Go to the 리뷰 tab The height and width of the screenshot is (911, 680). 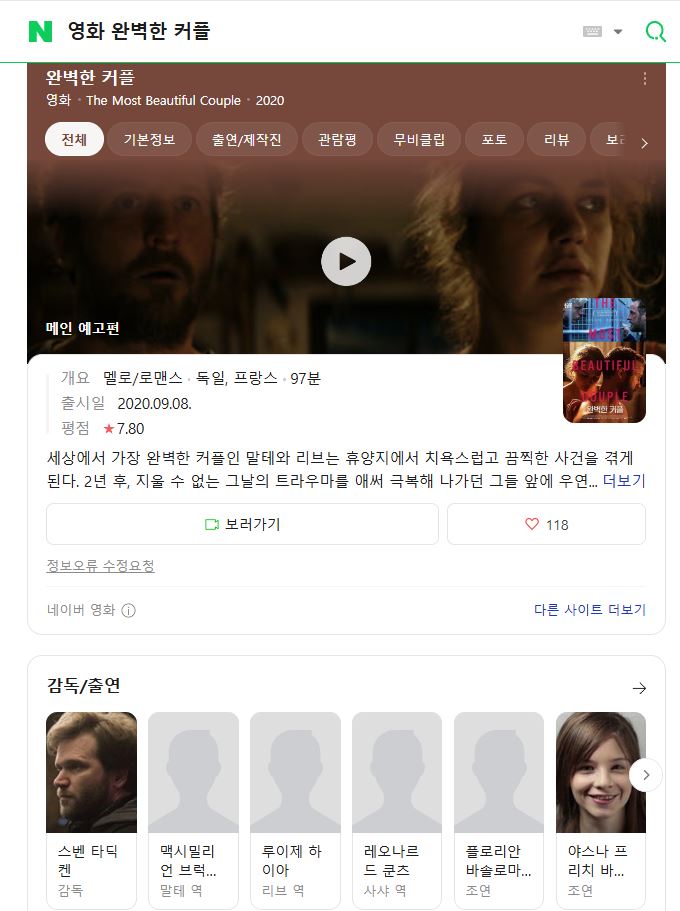556,140
